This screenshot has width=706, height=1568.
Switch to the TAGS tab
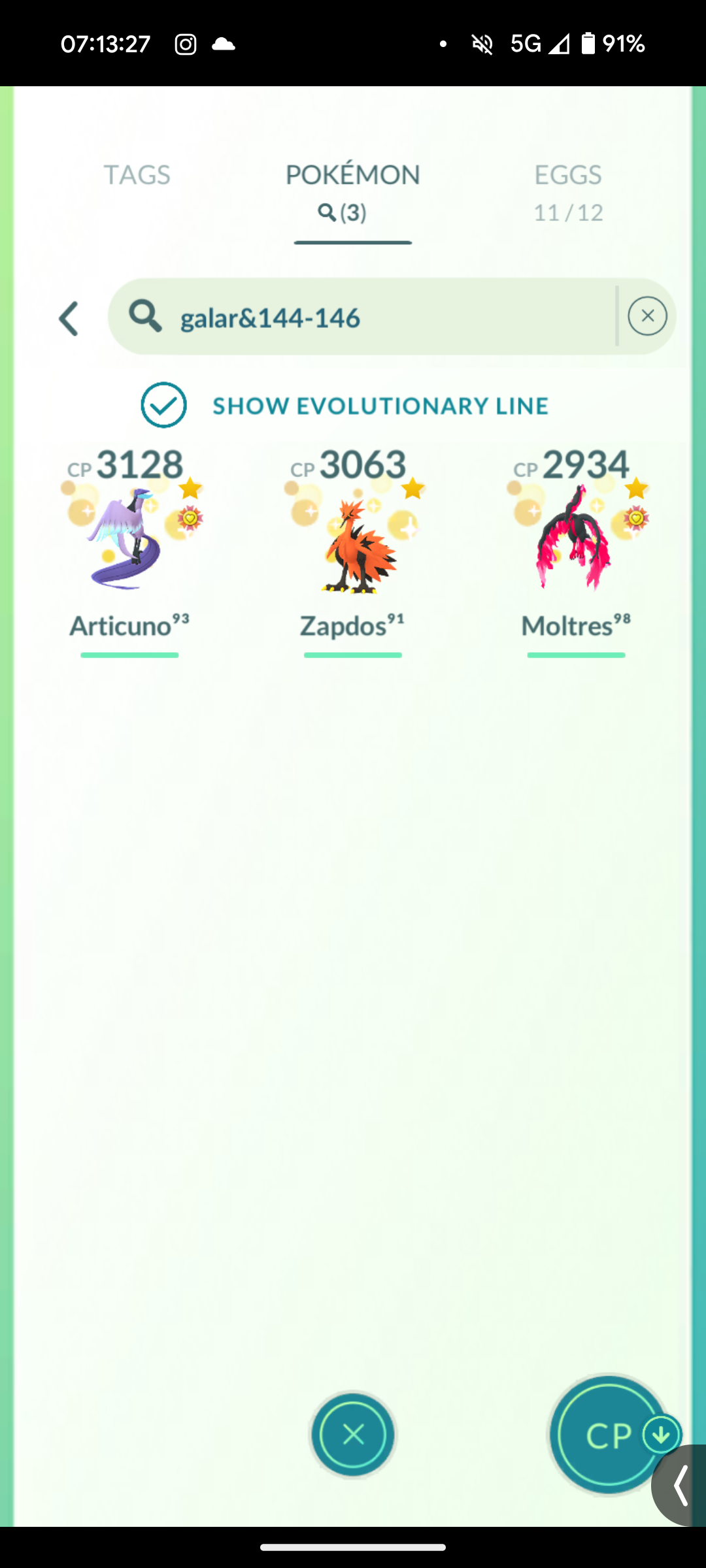pyautogui.click(x=137, y=174)
